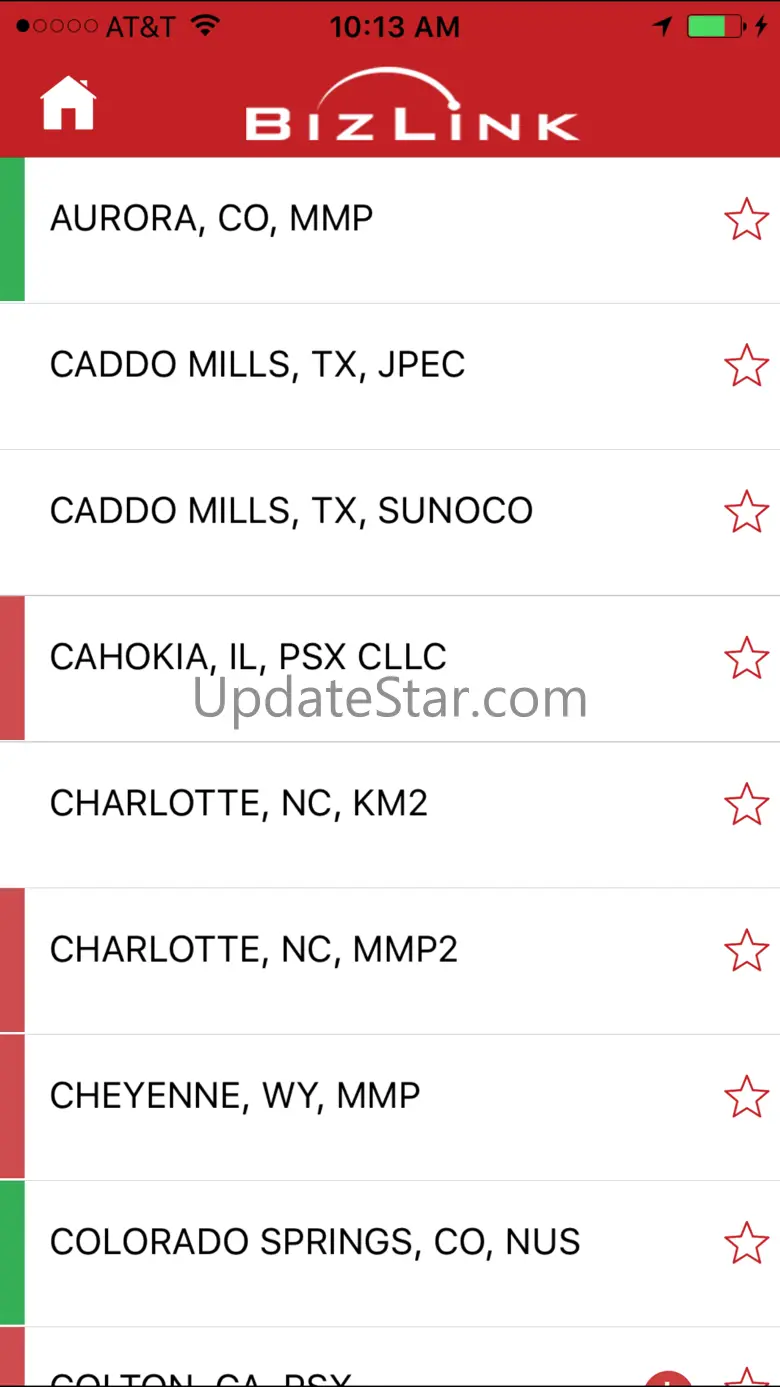Viewport: 780px width, 1387px height.
Task: Choose the CHARLOTTE, NC, MMP2 row
Action: (x=254, y=950)
